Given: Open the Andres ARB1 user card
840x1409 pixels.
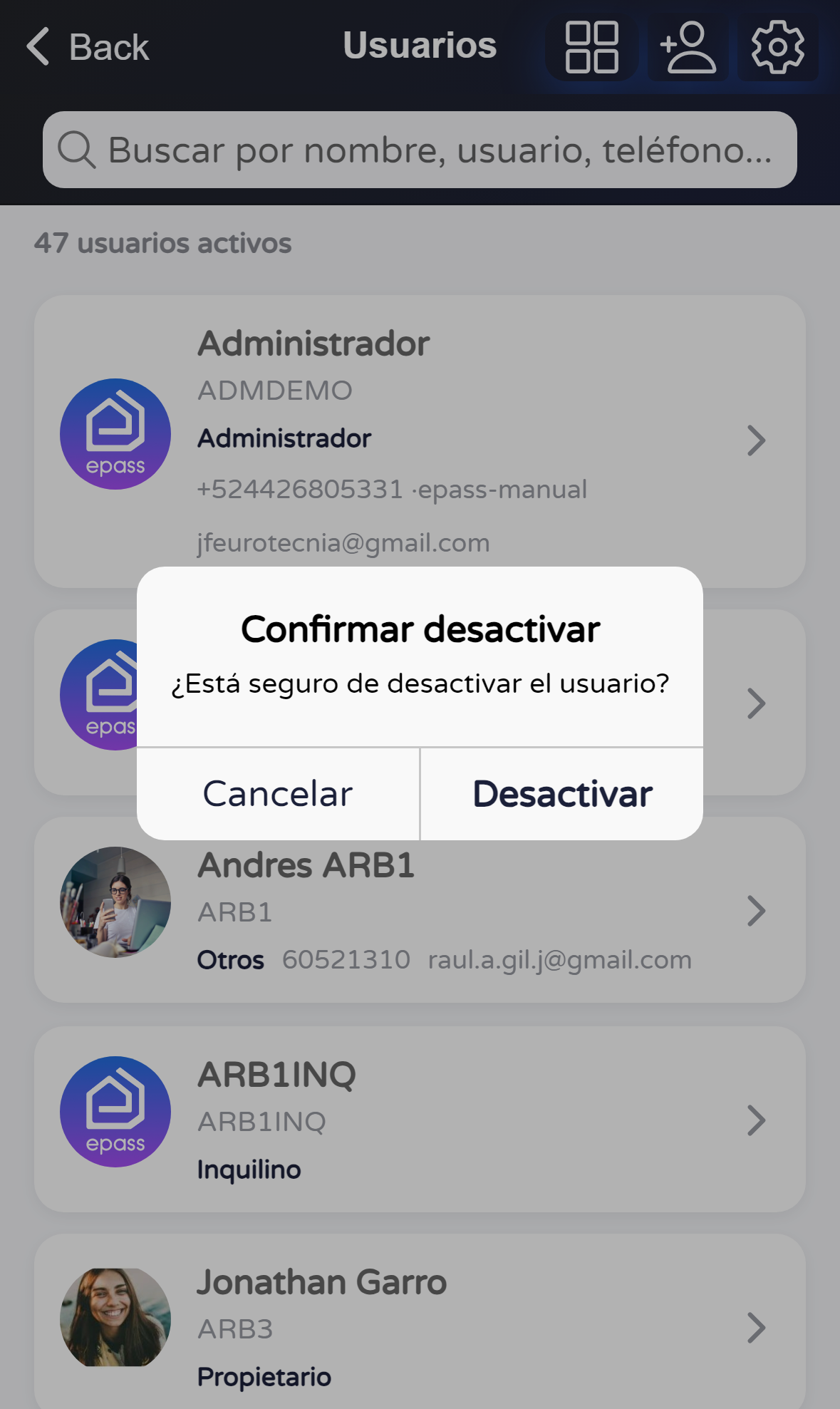Looking at the screenshot, I should [420, 911].
